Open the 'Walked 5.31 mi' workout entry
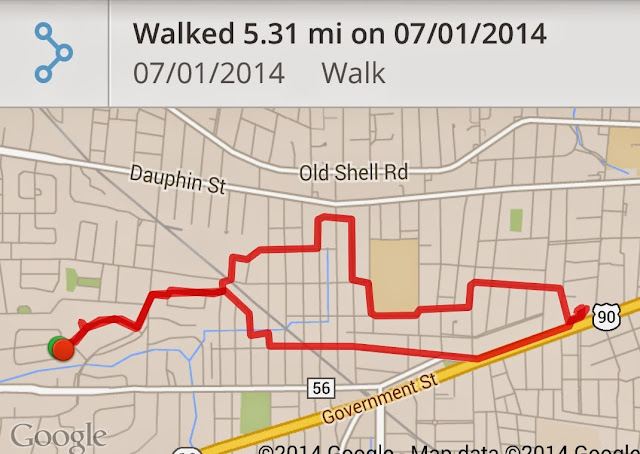This screenshot has width=640, height=454. (340, 52)
